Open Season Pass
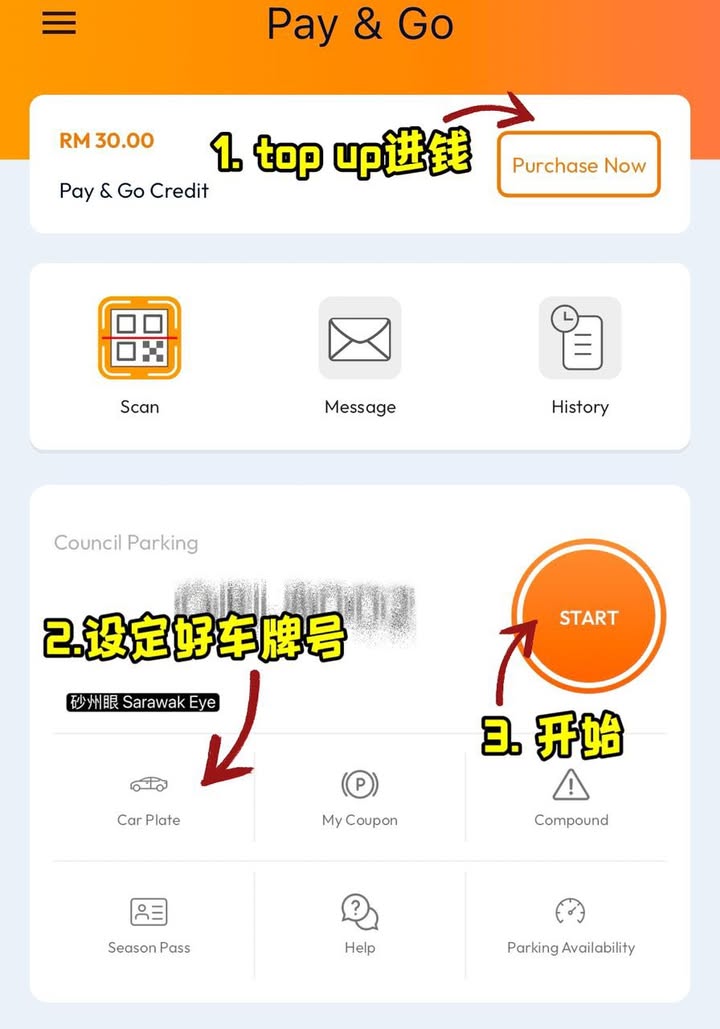The height and width of the screenshot is (1029, 720). point(149,925)
